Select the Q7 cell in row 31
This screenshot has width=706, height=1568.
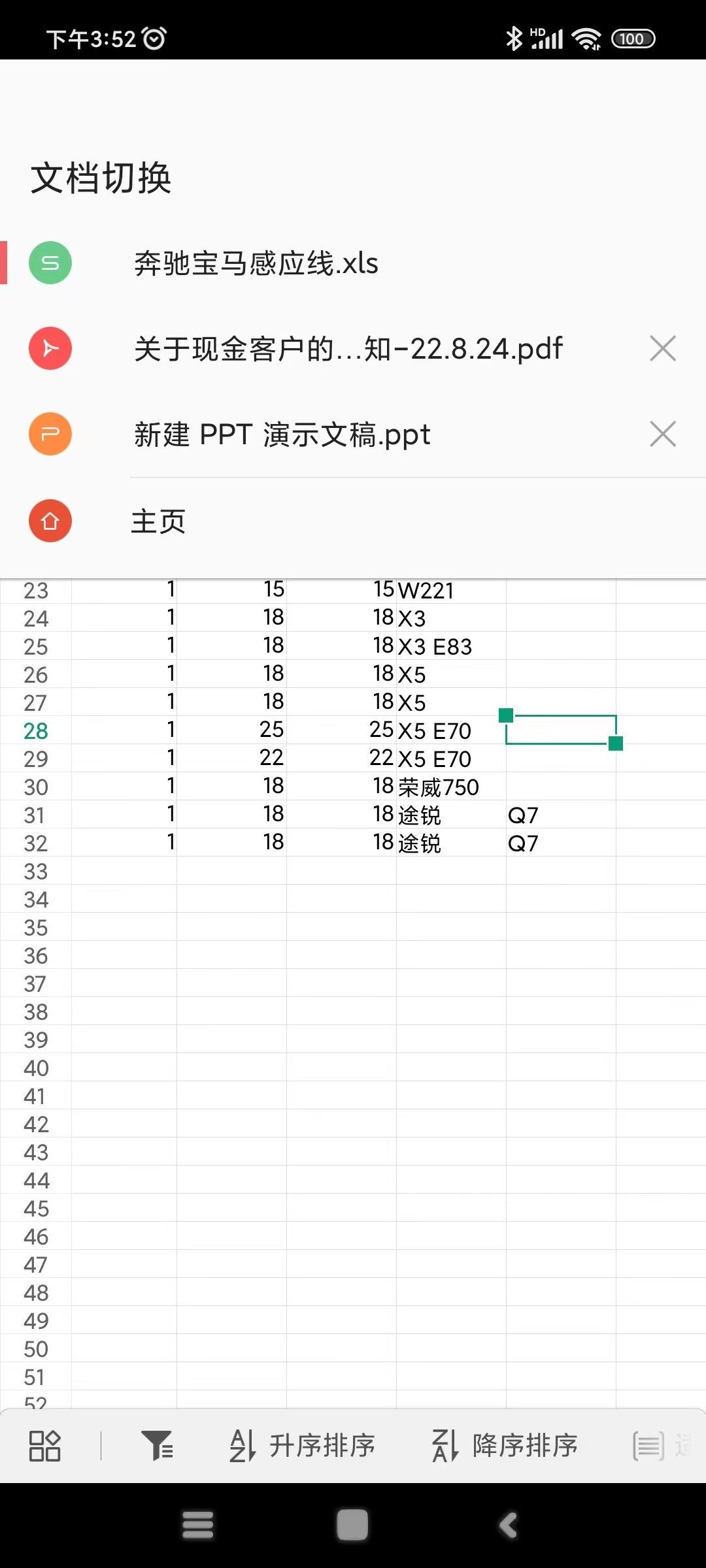point(523,815)
